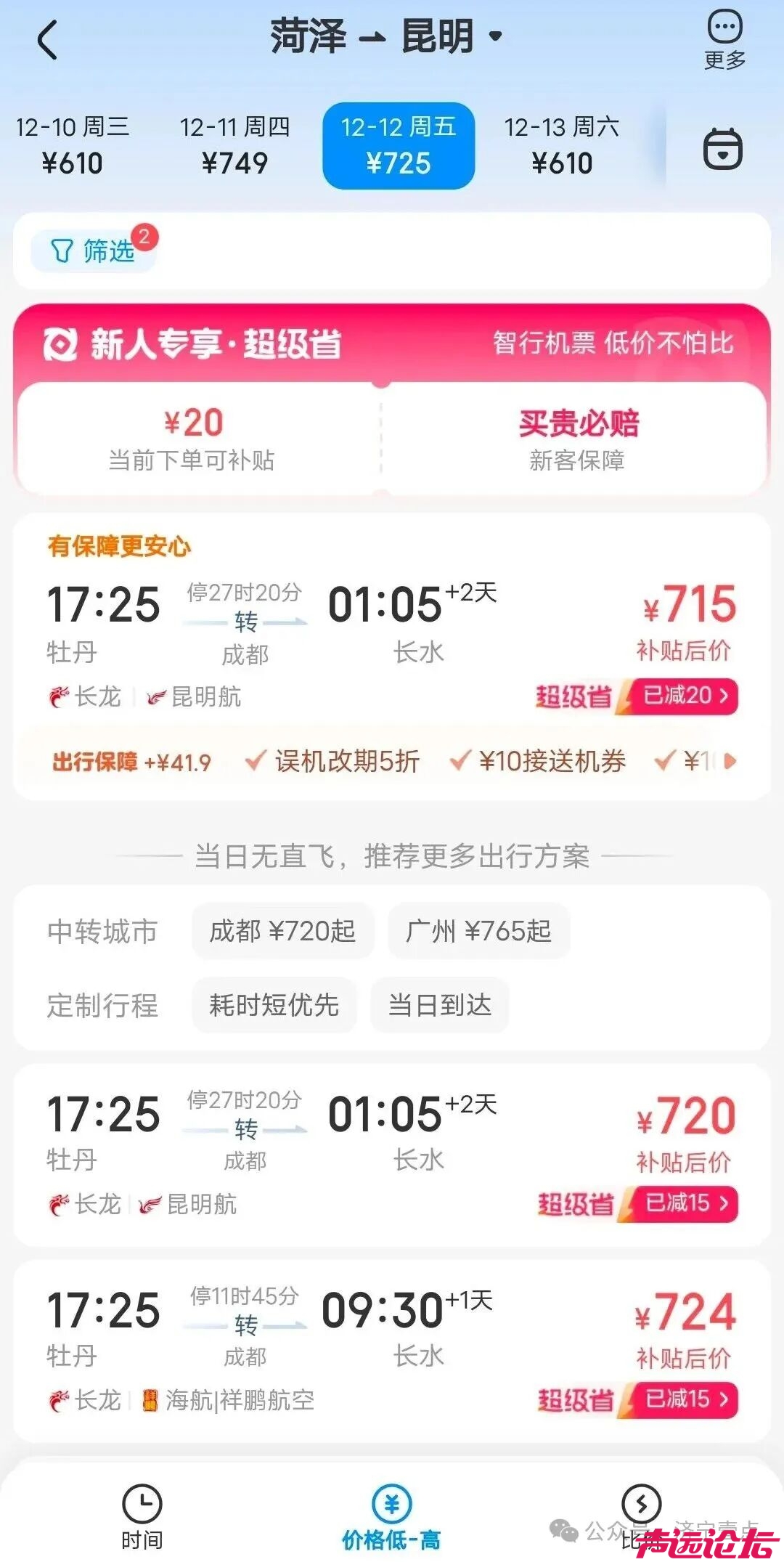Select the 时间 clock icon in bottom bar

tap(142, 1500)
